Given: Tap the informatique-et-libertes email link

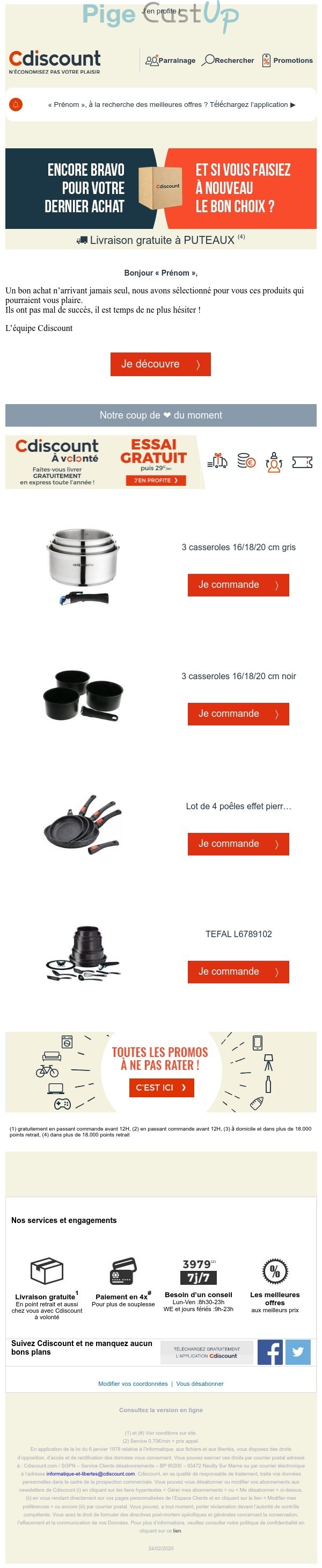Looking at the screenshot, I should point(91,1473).
